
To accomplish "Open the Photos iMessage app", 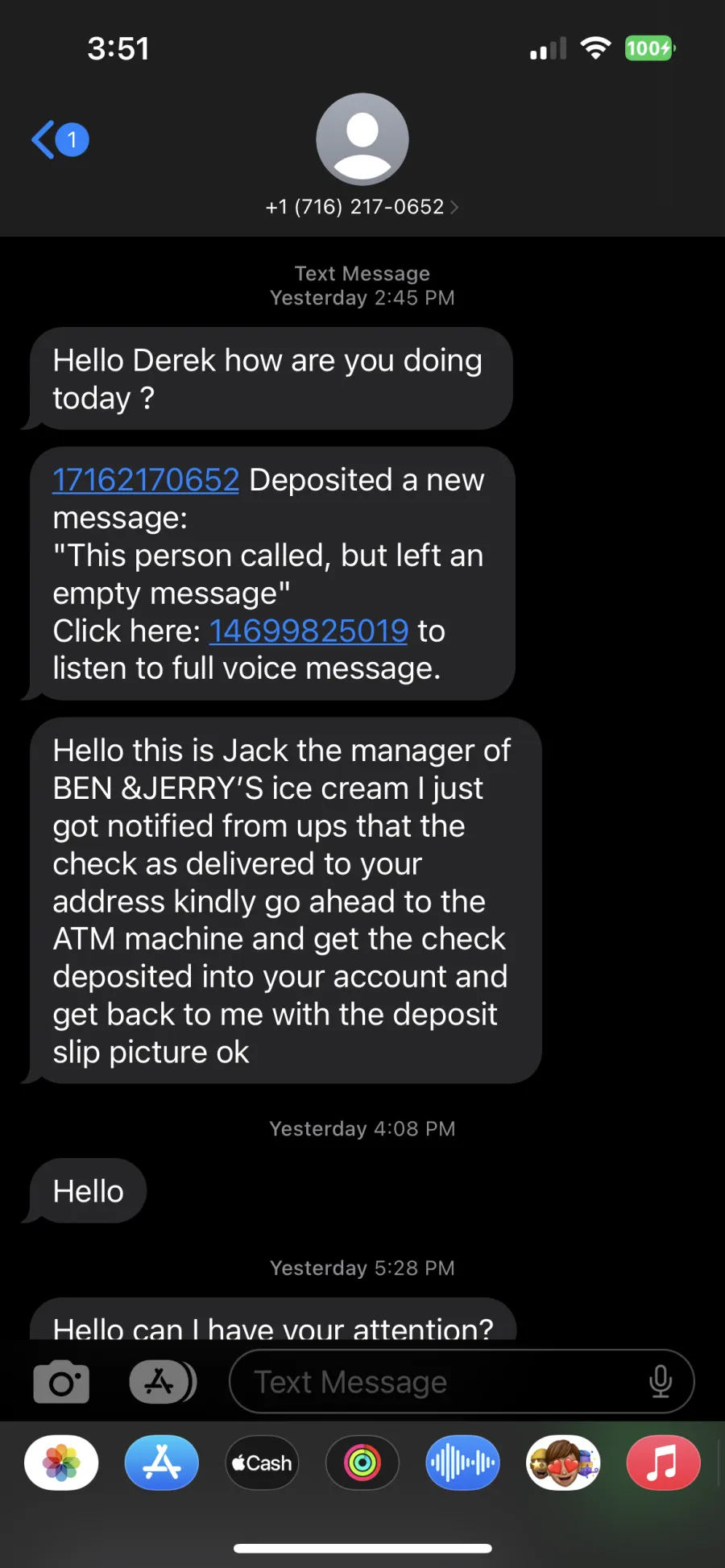I will (61, 1463).
